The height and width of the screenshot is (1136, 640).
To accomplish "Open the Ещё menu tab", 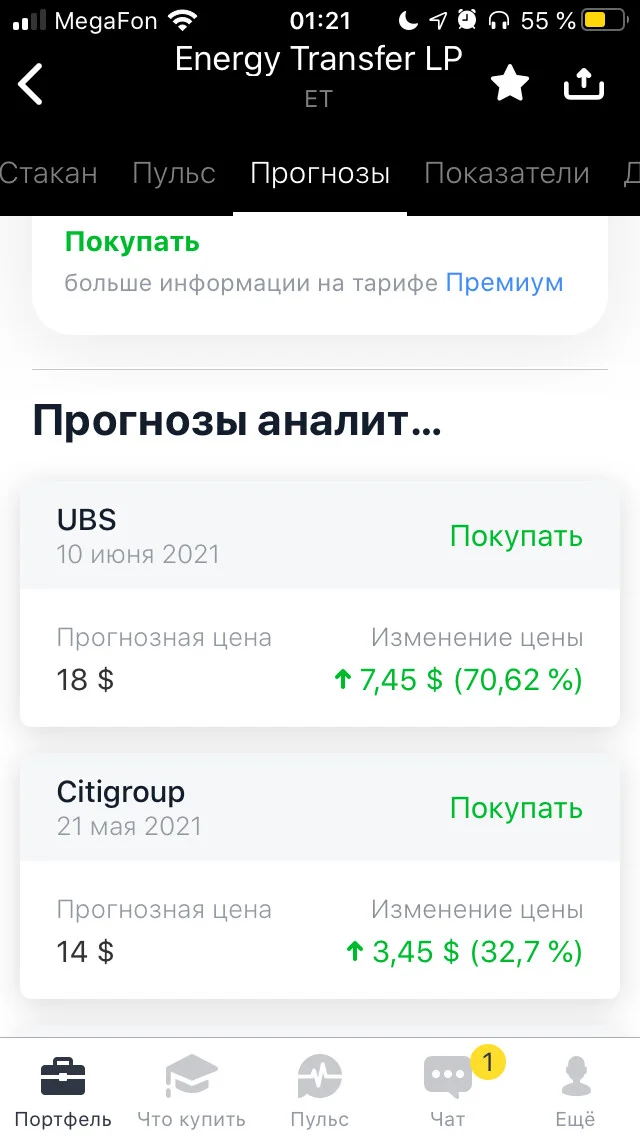I will (x=575, y=1090).
